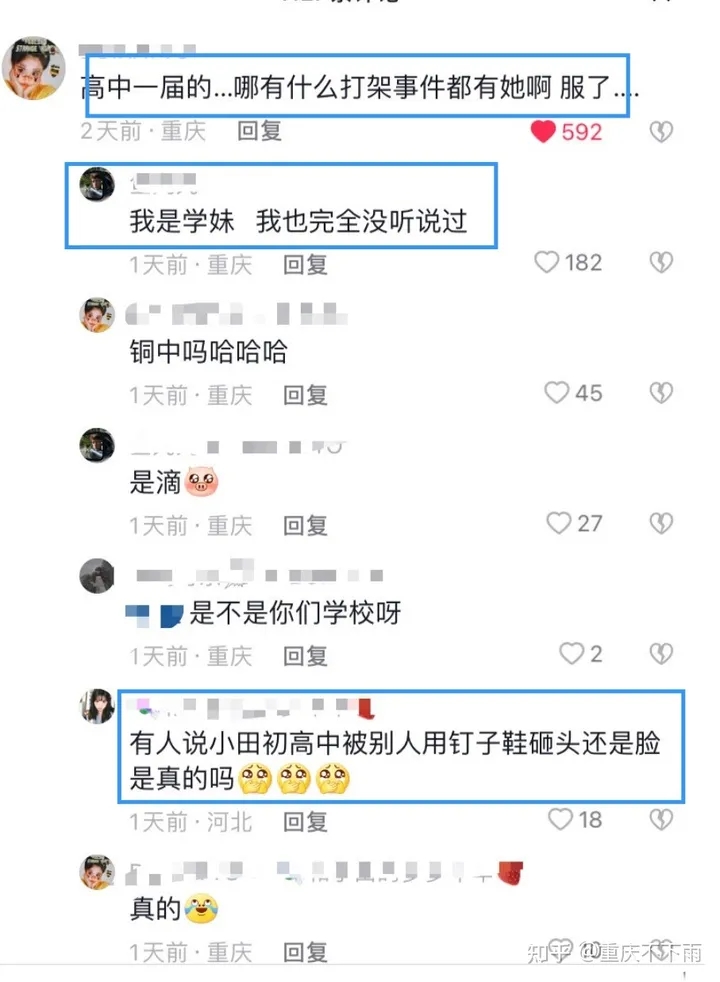Screen dimensions: 720x982
Task: Like the comment 是不是你们学校呀
Action: click(571, 654)
